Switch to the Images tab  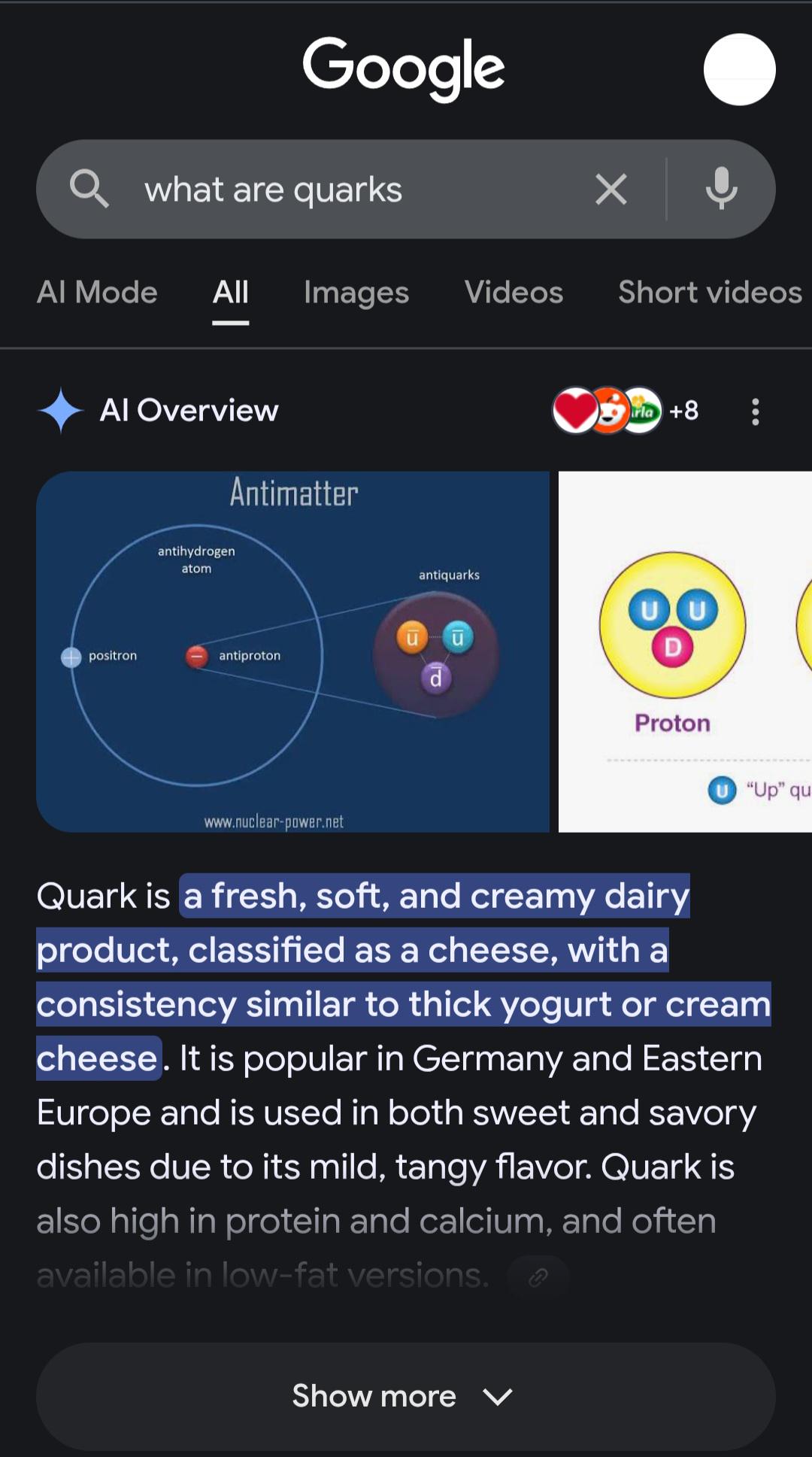click(x=356, y=293)
